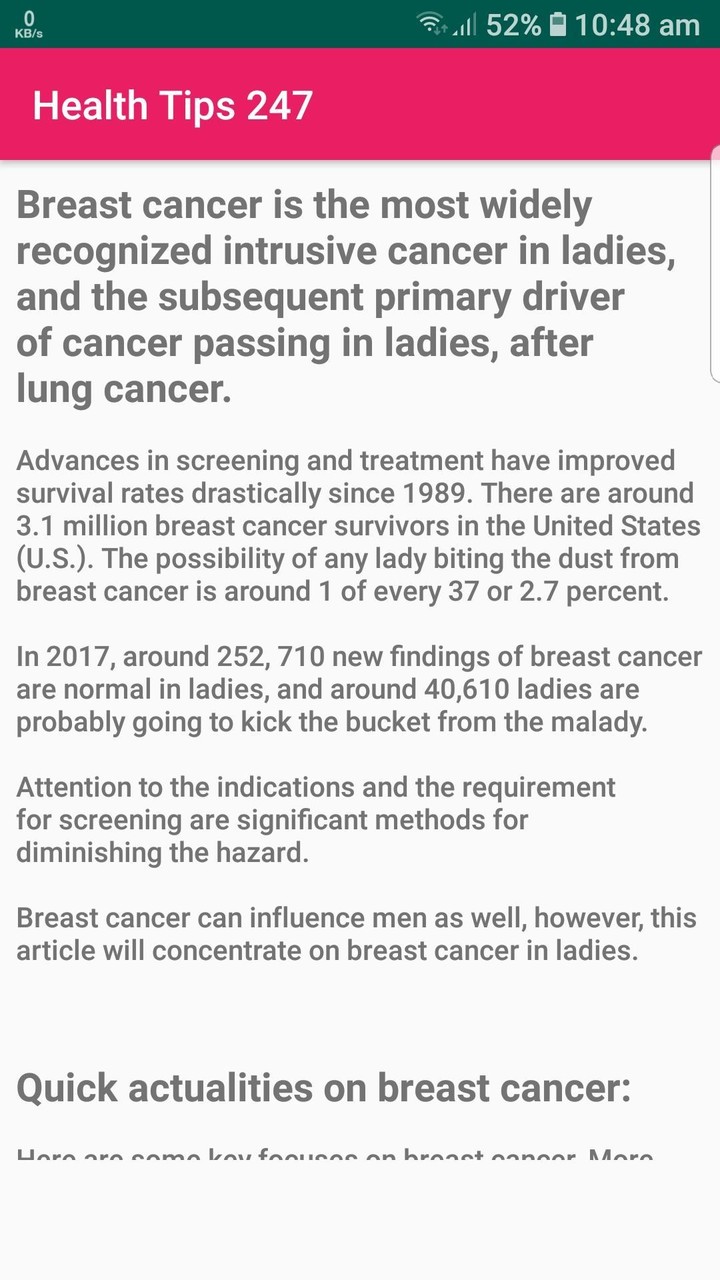The image size is (720, 1280).
Task: Select the paragraph about 2017 findings
Action: [355, 688]
